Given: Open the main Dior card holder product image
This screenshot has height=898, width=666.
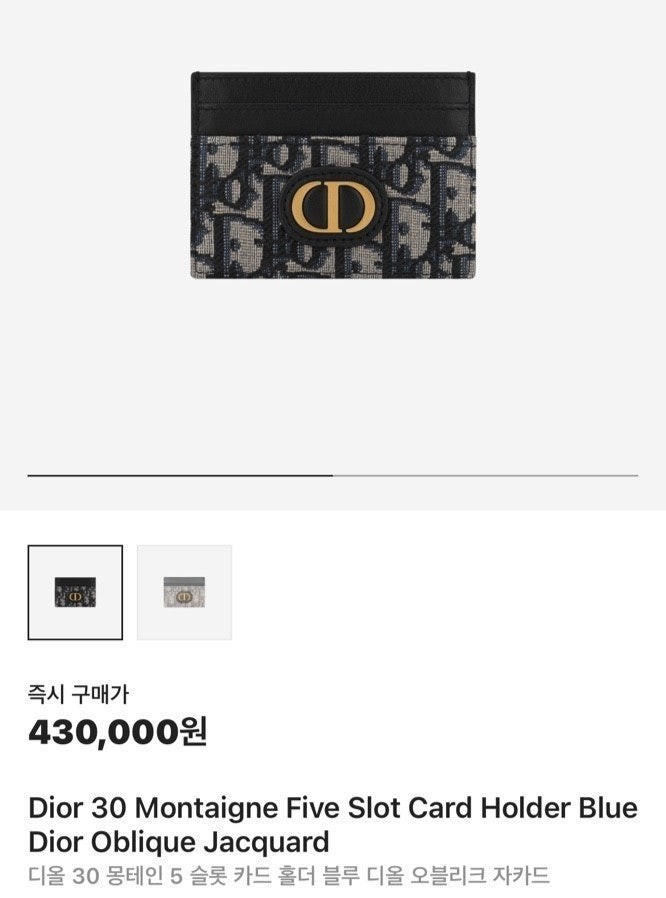Looking at the screenshot, I should coord(332,175).
